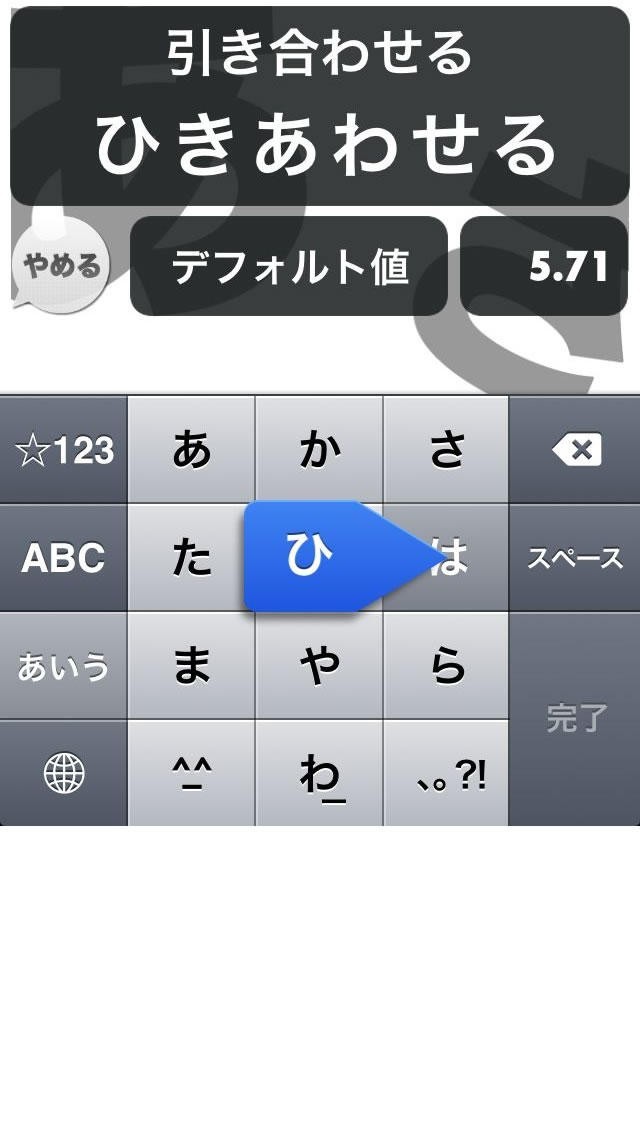Tap the スペース space key
The height and width of the screenshot is (1136, 640).
tap(576, 559)
